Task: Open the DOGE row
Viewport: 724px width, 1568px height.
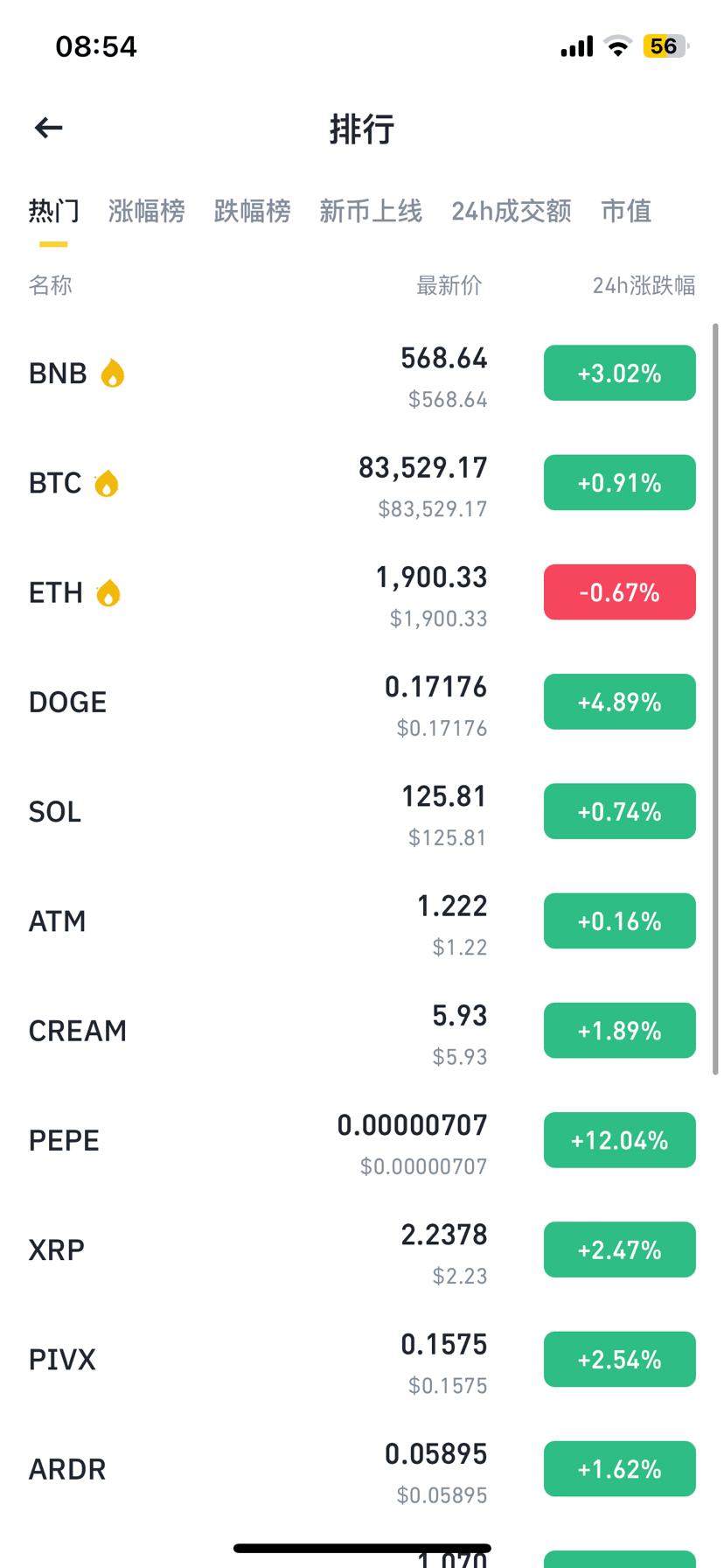Action: coord(362,702)
